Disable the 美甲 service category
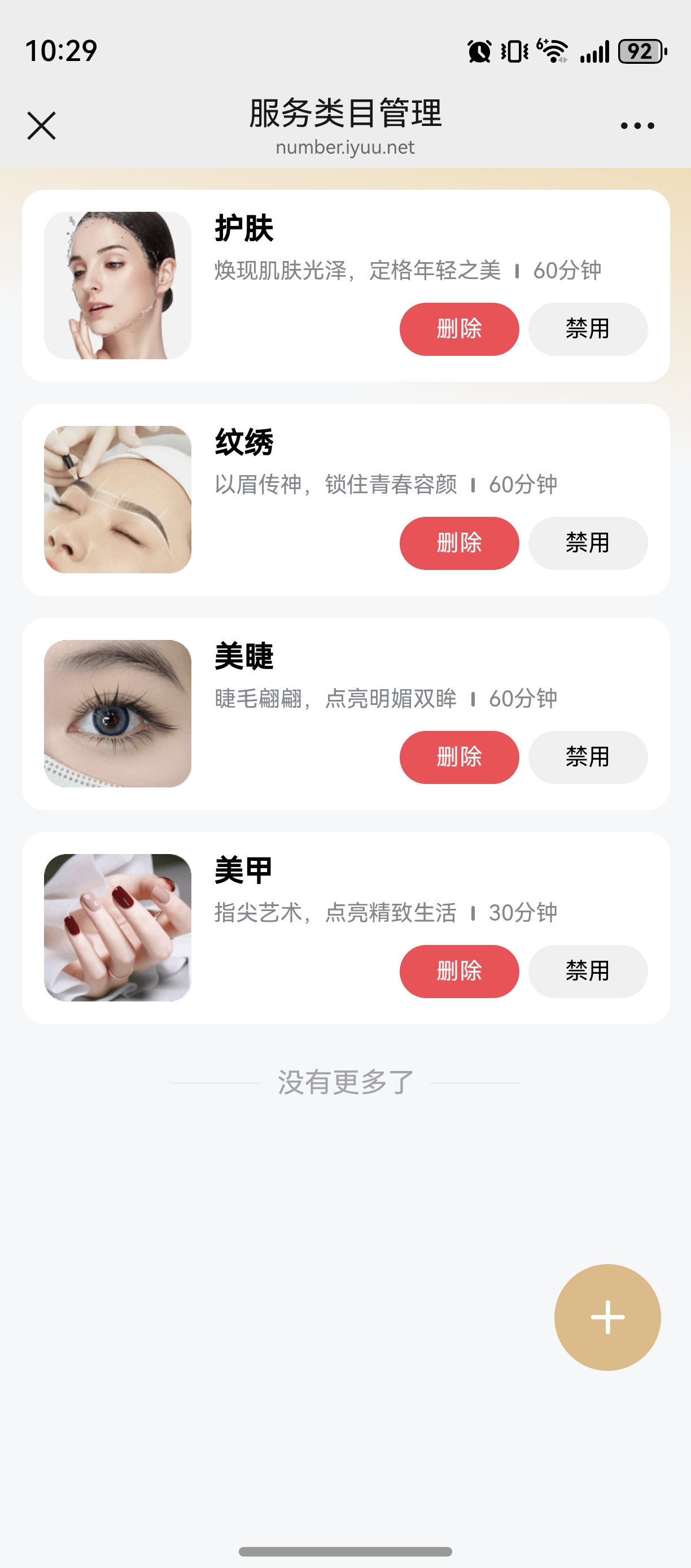Image resolution: width=691 pixels, height=1568 pixels. point(587,972)
